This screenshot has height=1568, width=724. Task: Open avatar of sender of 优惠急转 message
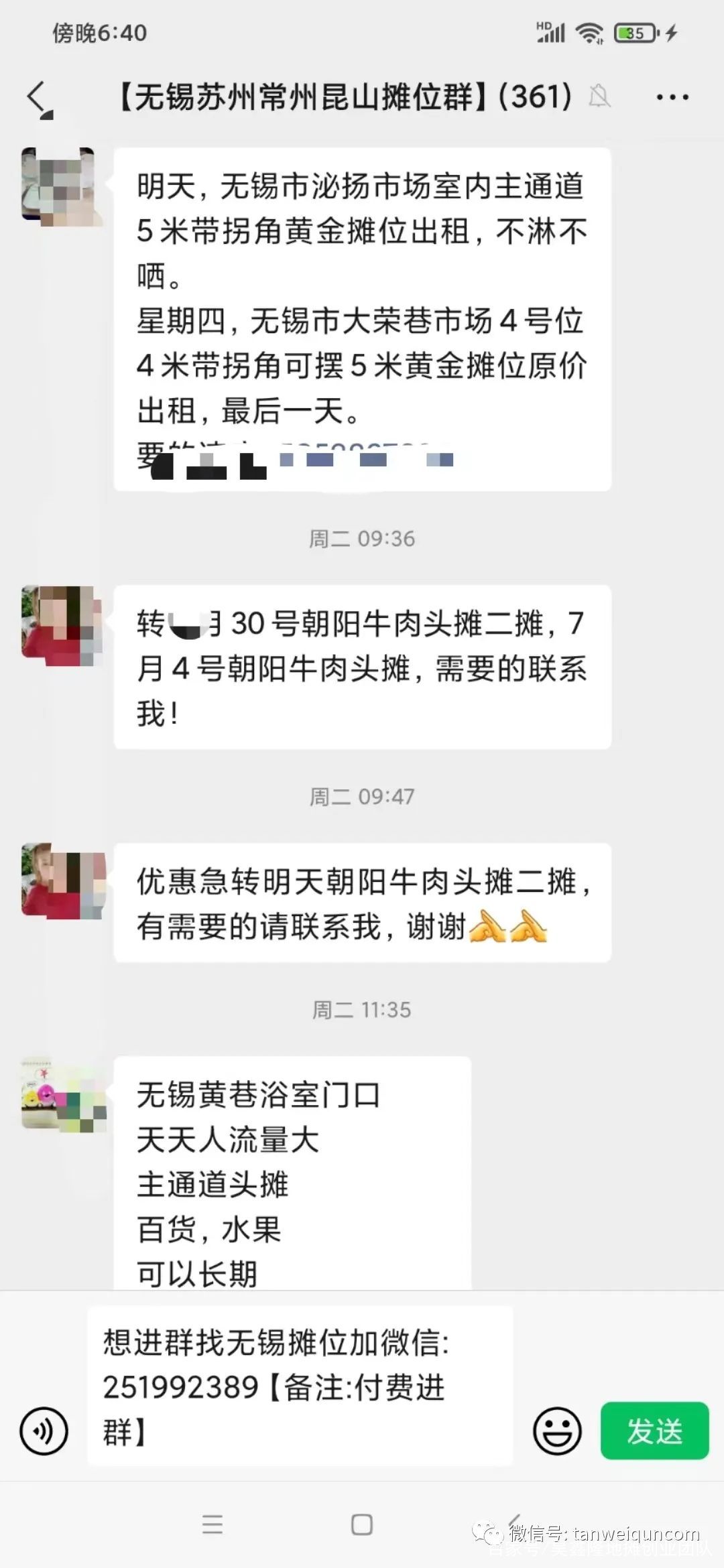(59, 880)
